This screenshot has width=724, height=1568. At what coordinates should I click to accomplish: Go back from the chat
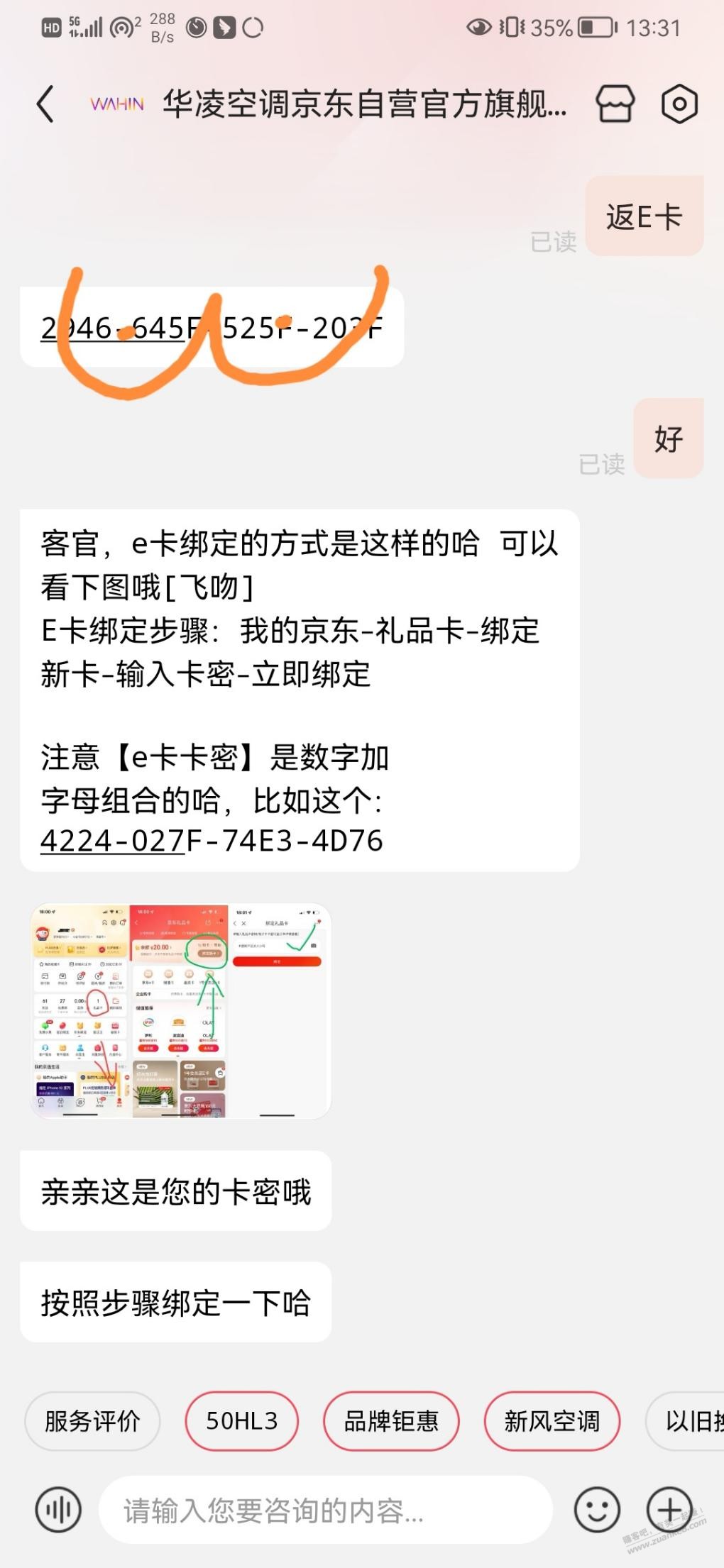click(46, 104)
